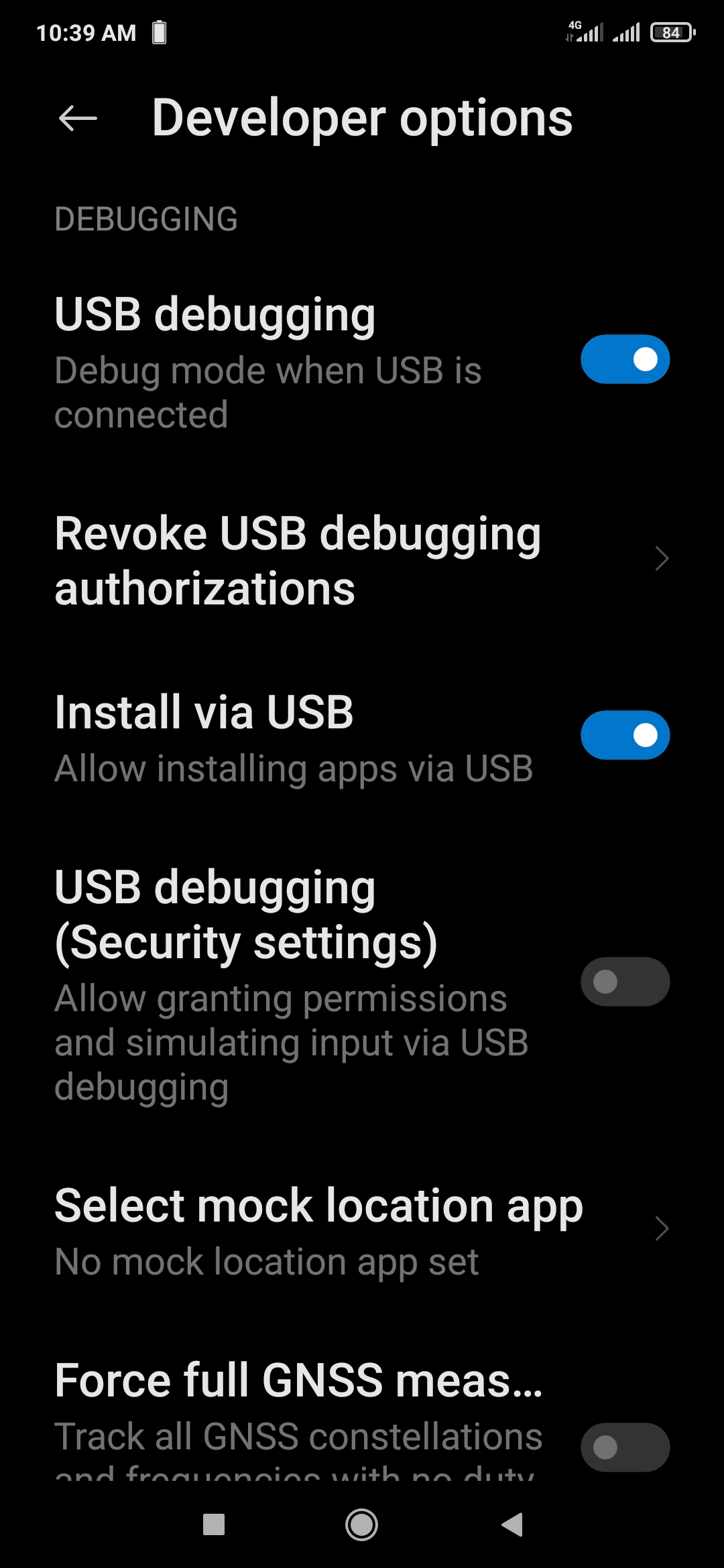Enable USB debugging (Security settings)

625,980
